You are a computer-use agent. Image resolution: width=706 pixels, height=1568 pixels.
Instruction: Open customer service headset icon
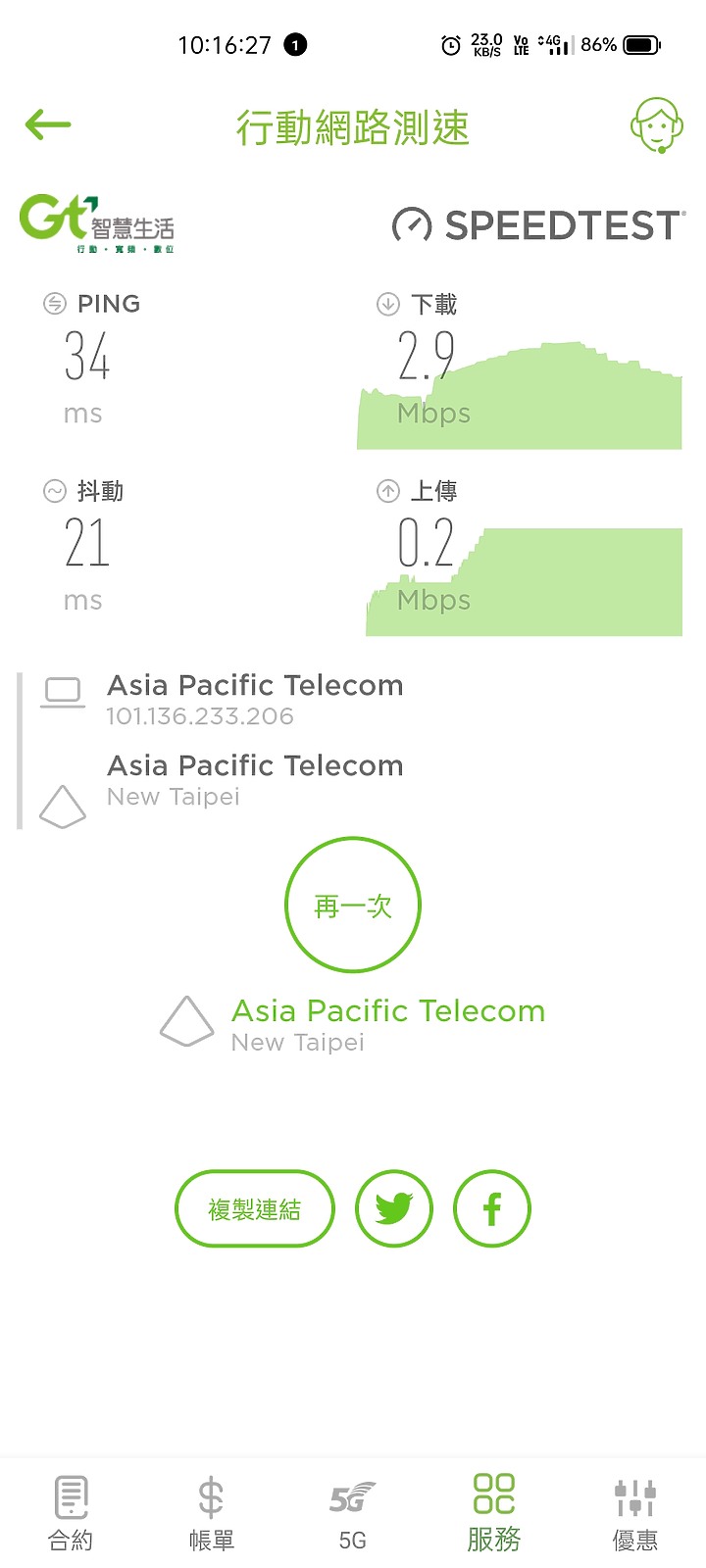[x=656, y=125]
